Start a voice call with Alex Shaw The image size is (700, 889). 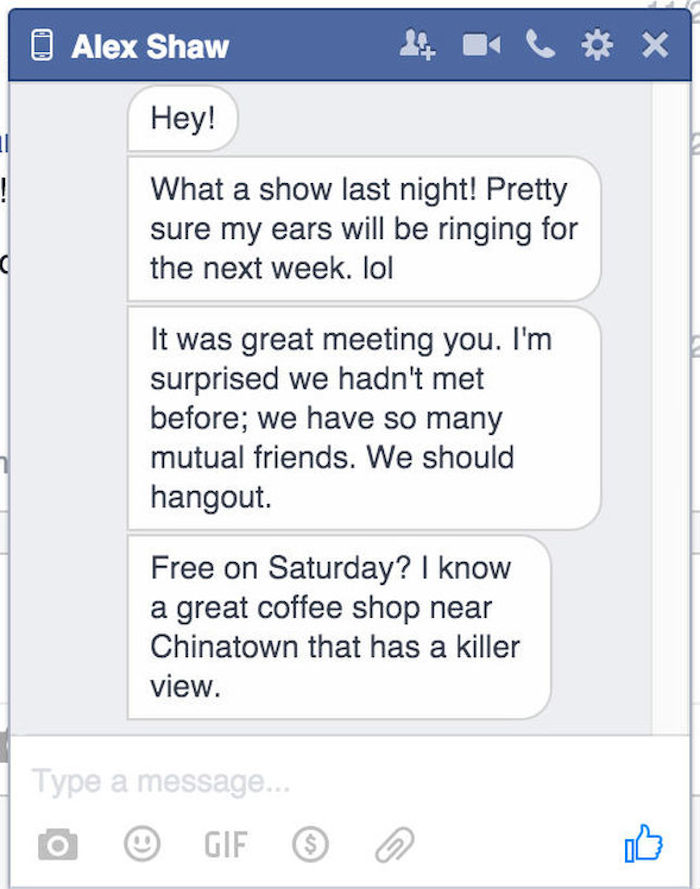point(541,45)
